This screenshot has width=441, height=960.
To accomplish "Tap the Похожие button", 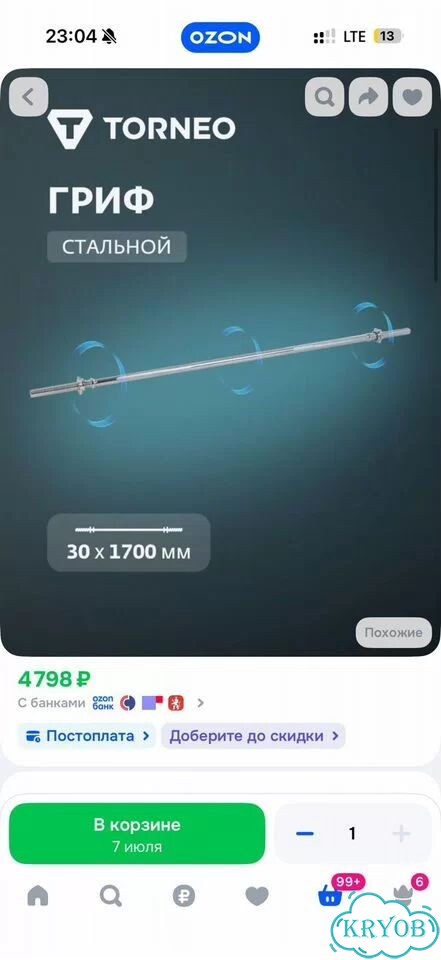I will pos(394,632).
